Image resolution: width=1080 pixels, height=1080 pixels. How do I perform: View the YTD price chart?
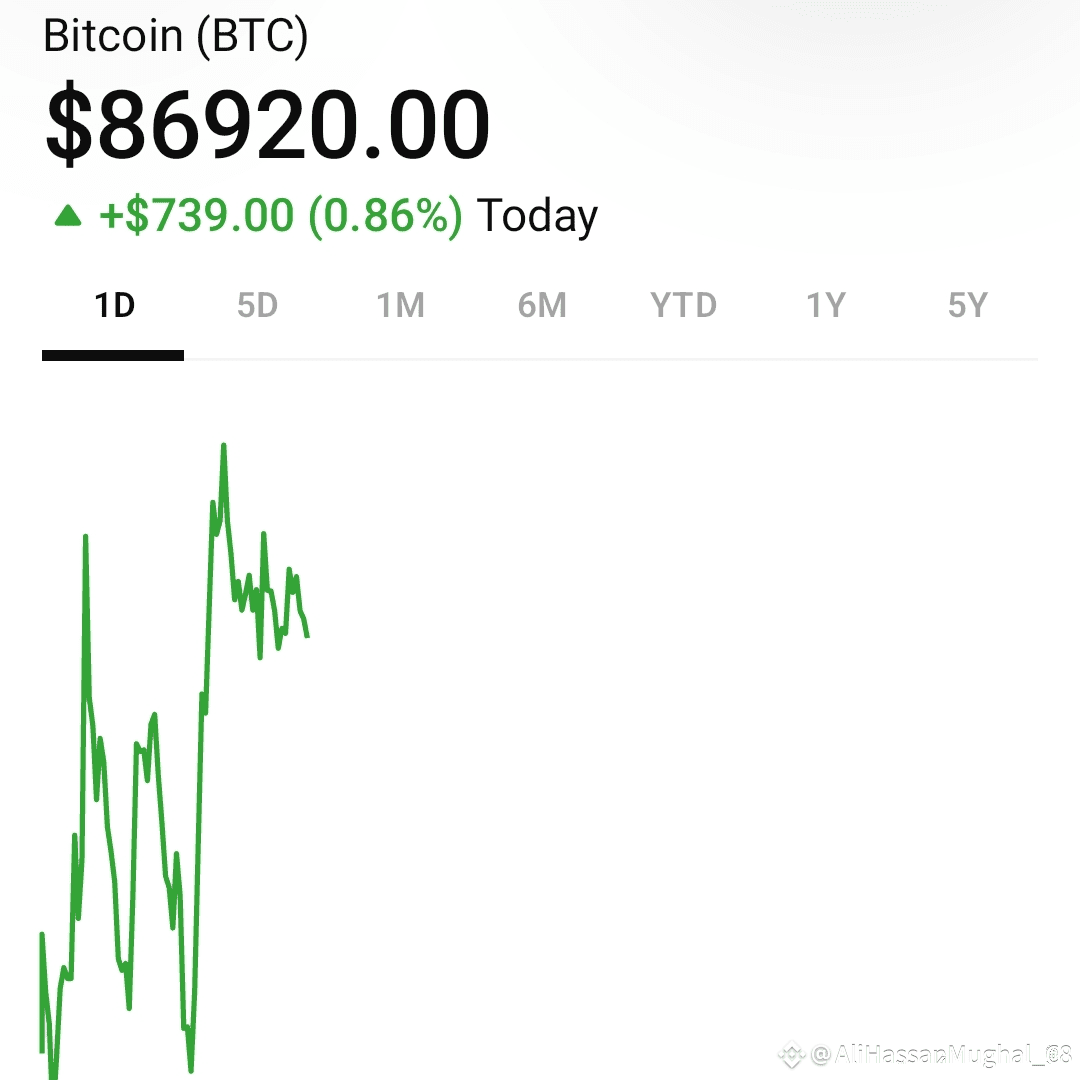tap(684, 305)
